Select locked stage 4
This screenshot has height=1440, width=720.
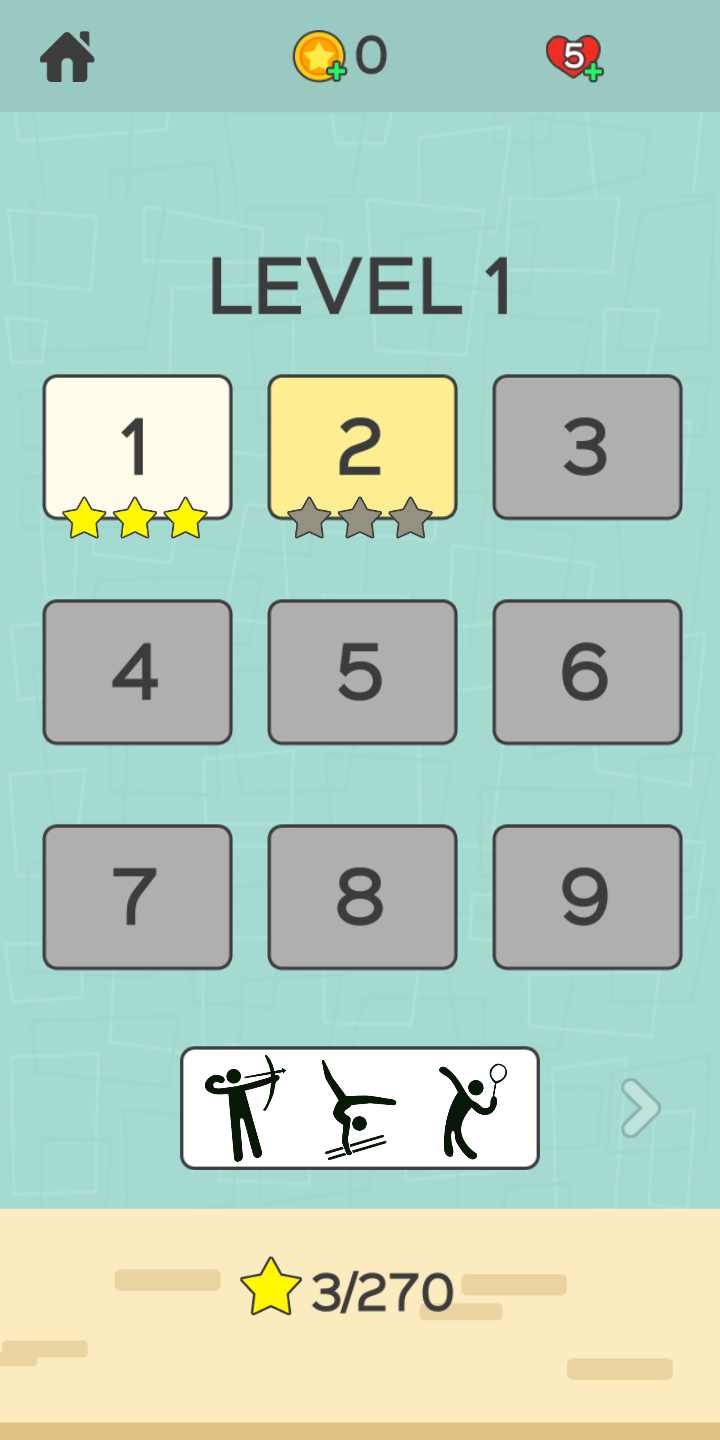137,671
